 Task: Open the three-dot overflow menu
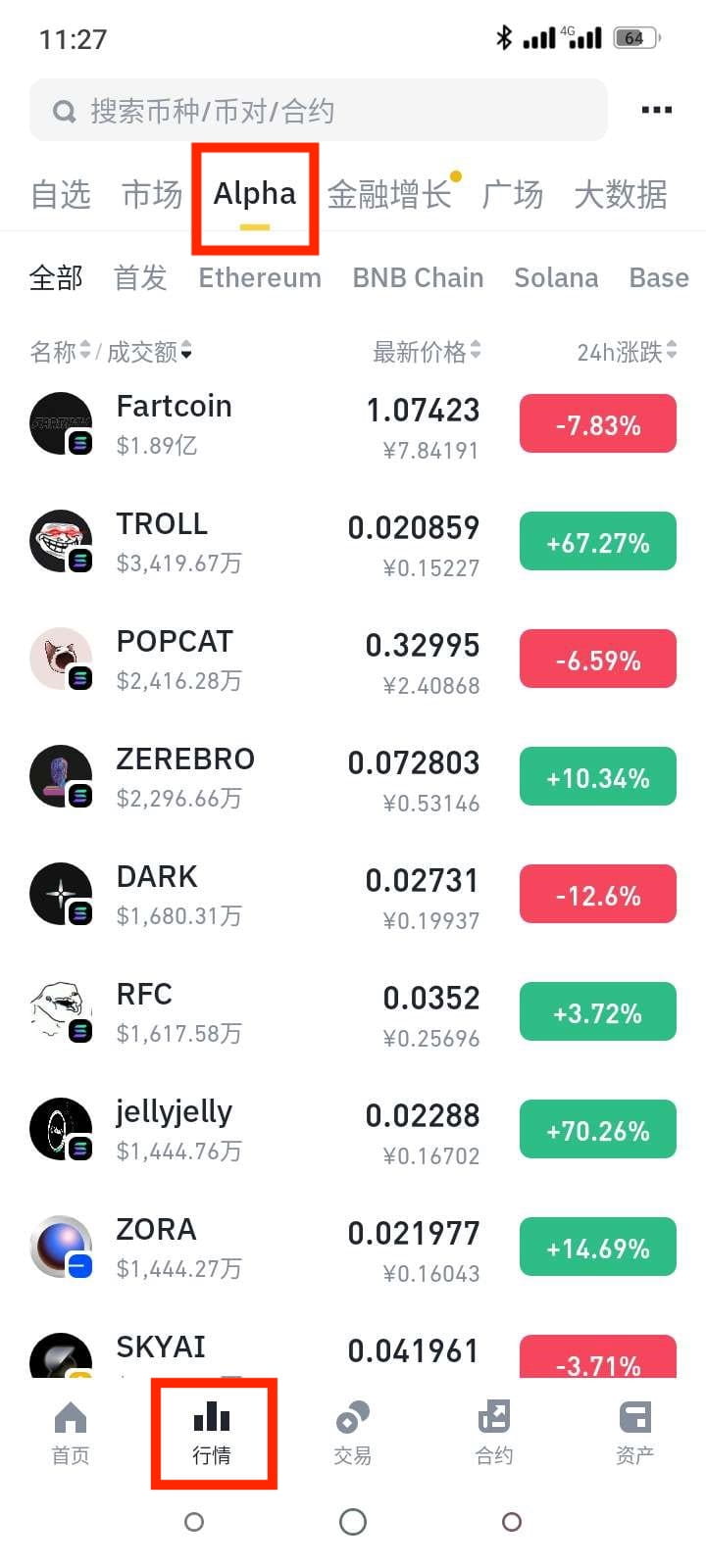[656, 110]
